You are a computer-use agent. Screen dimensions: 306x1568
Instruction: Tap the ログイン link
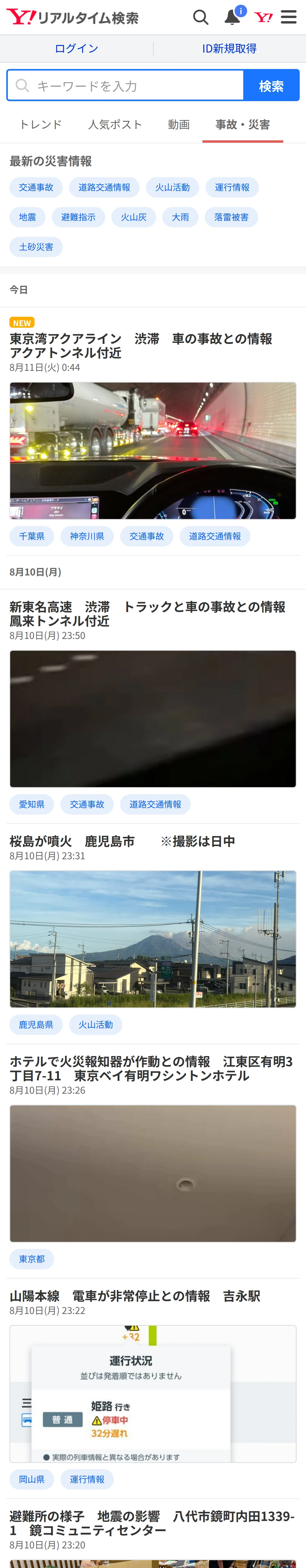76,49
